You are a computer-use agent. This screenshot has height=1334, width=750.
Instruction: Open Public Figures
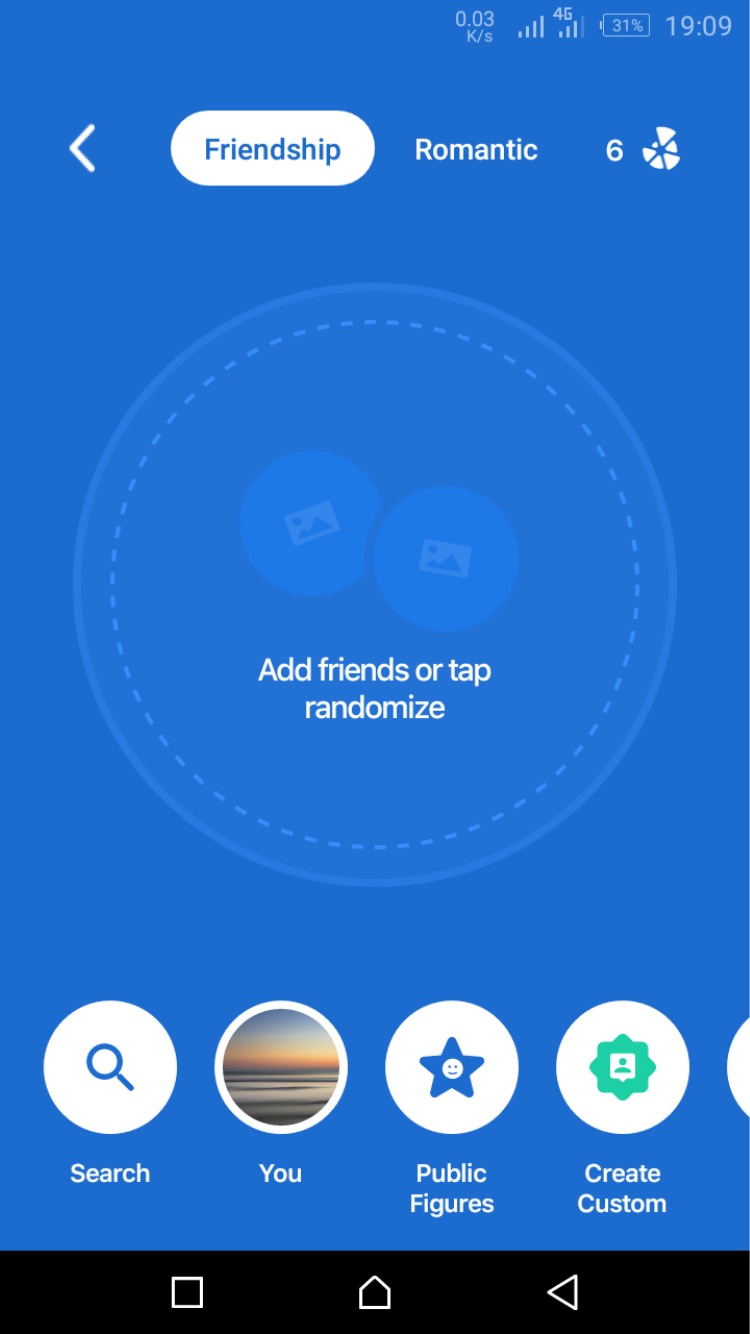(x=452, y=1067)
